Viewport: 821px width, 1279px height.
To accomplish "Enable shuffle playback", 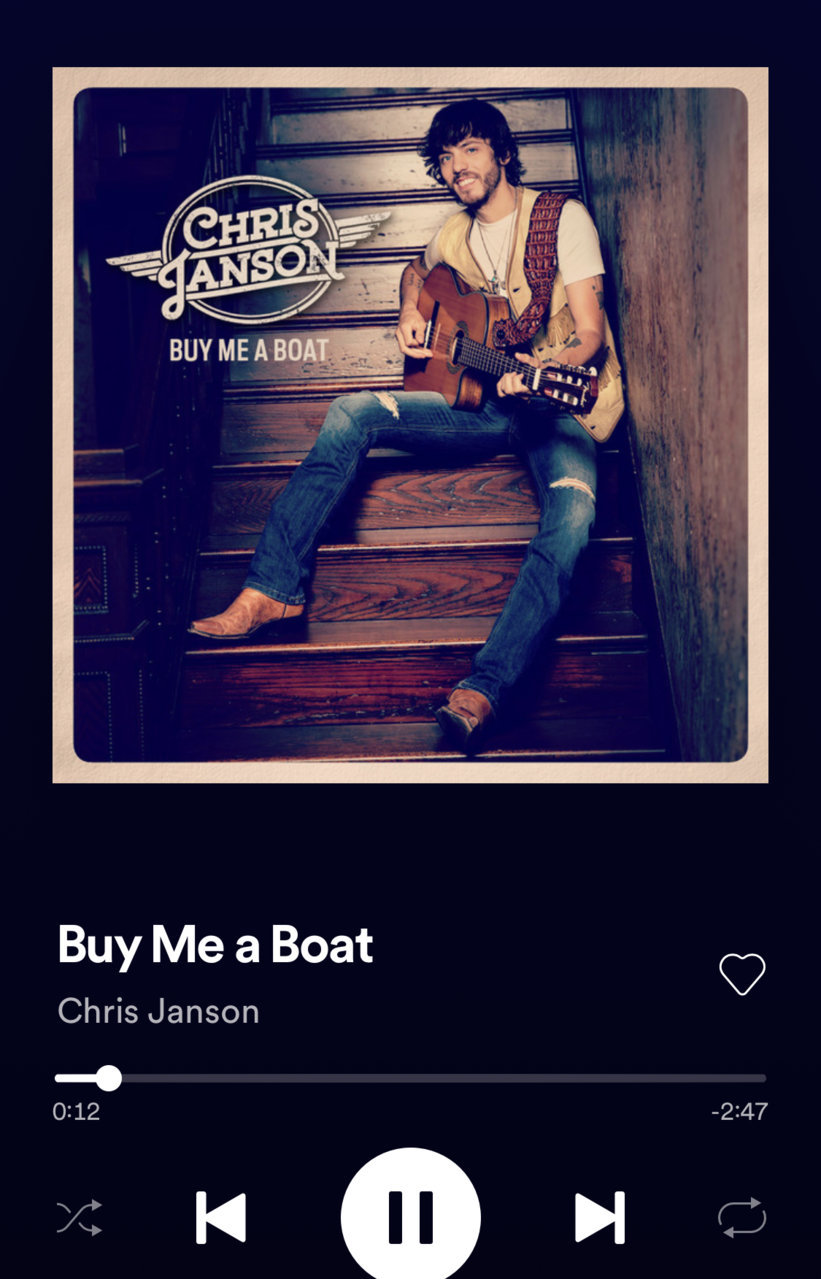I will pos(79,1217).
